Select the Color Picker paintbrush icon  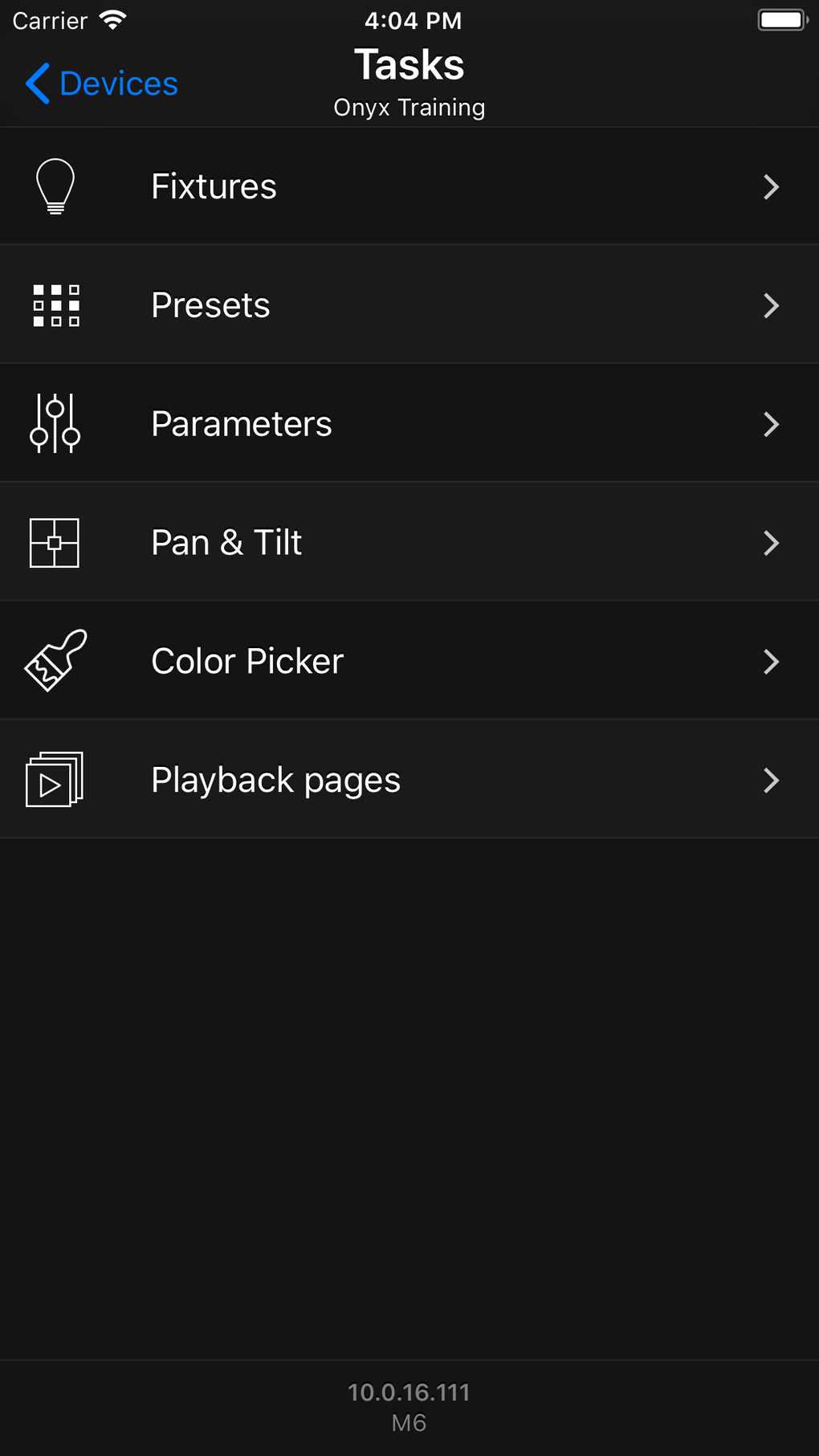click(55, 660)
